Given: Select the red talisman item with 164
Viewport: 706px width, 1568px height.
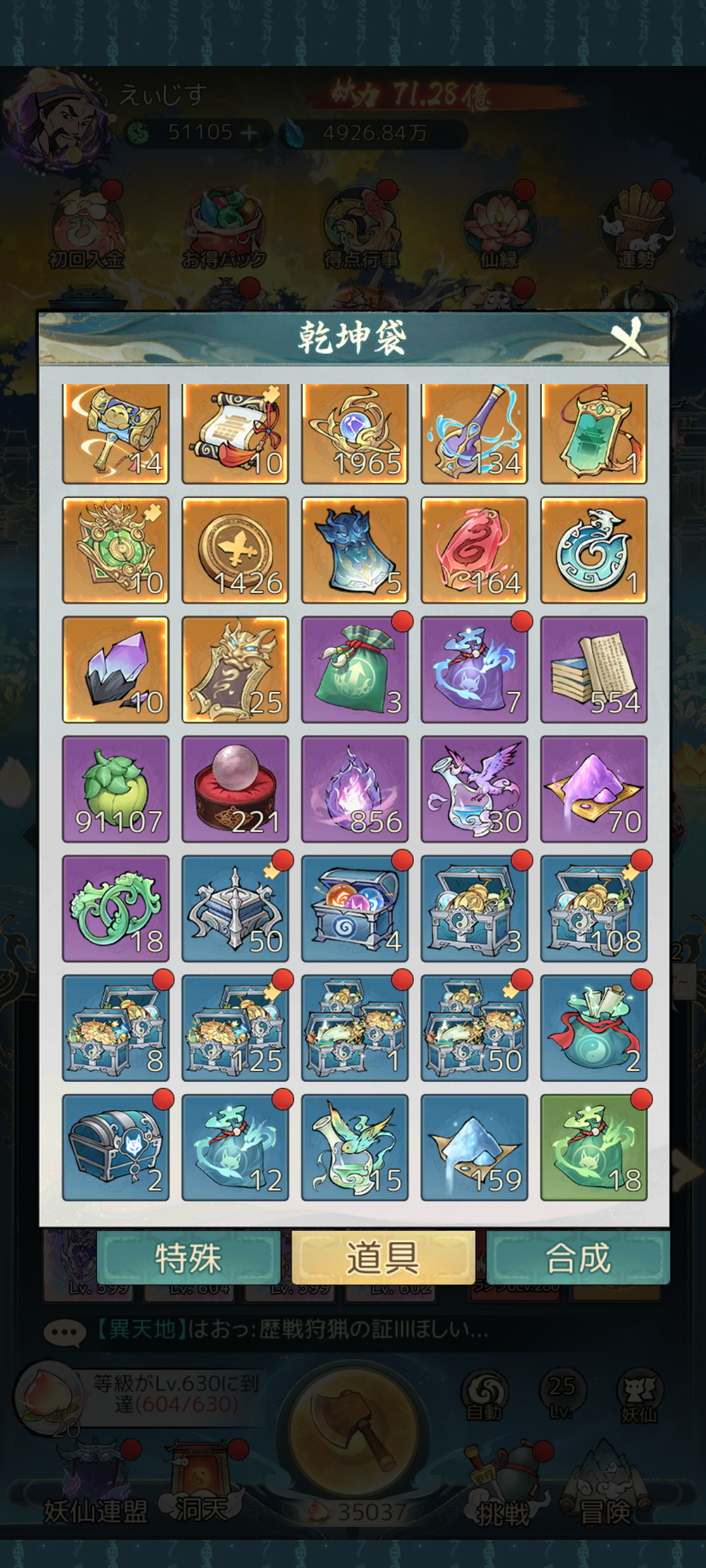Looking at the screenshot, I should (x=475, y=550).
